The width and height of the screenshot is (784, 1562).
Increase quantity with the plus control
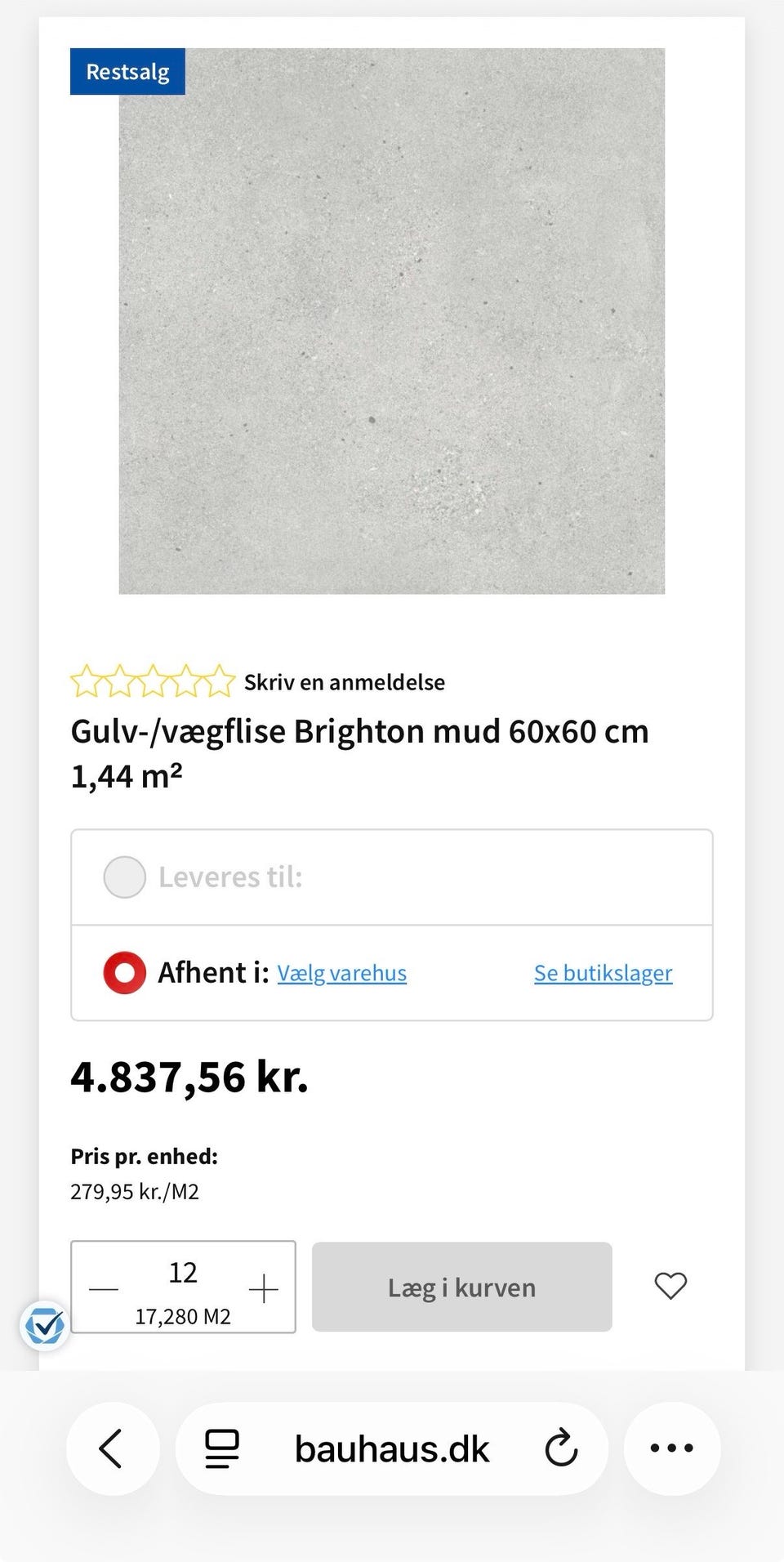(x=263, y=1288)
